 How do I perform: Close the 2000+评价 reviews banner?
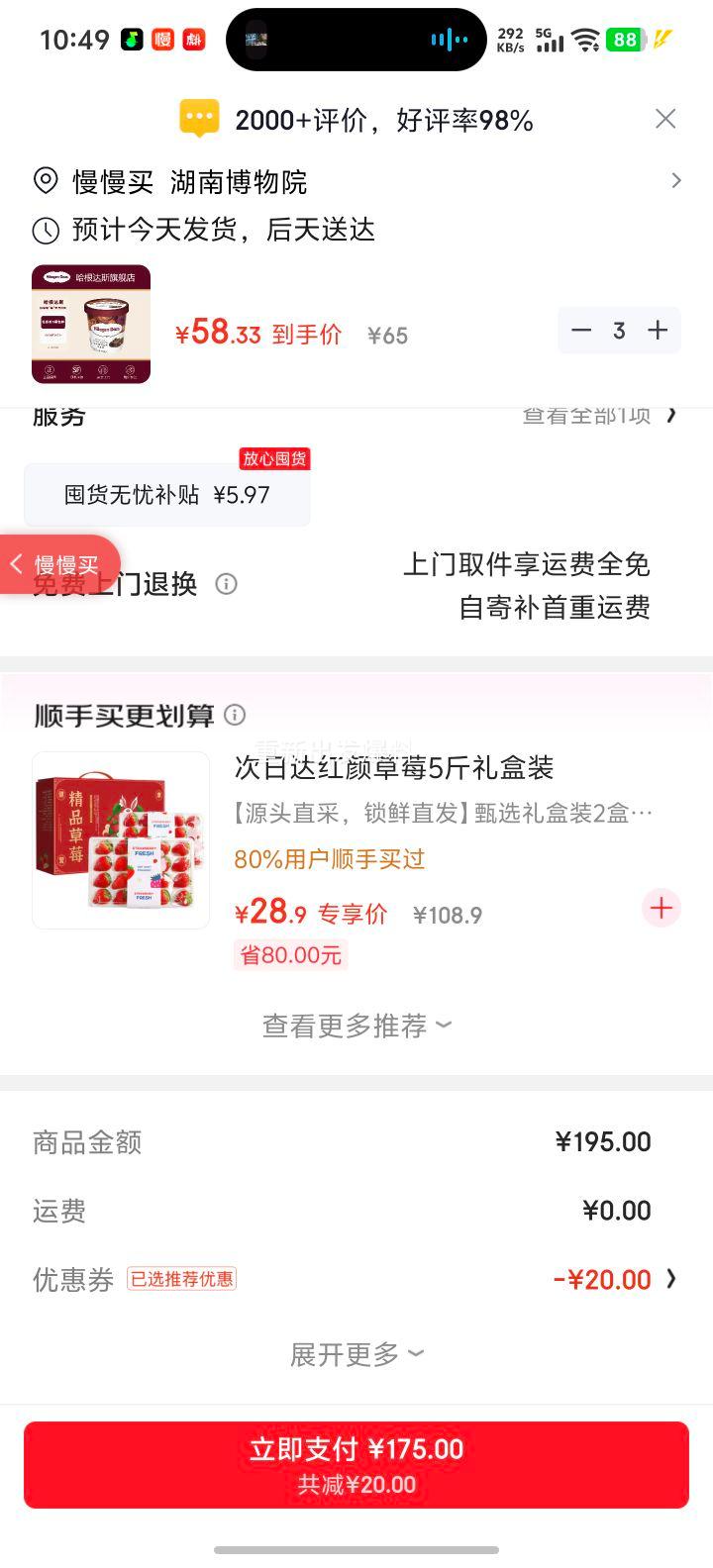pos(665,118)
